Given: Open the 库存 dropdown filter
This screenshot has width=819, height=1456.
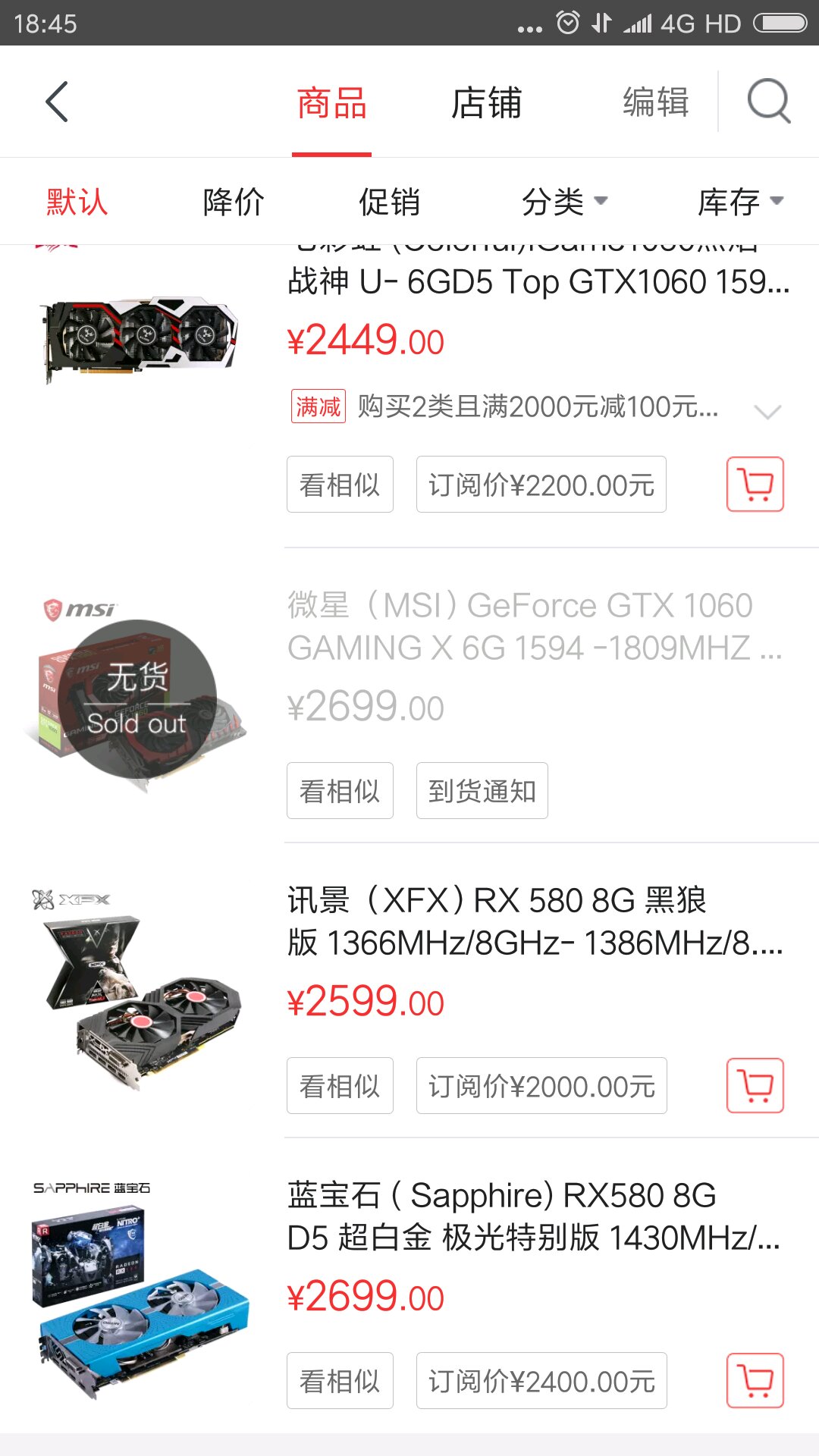Looking at the screenshot, I should coord(739,202).
